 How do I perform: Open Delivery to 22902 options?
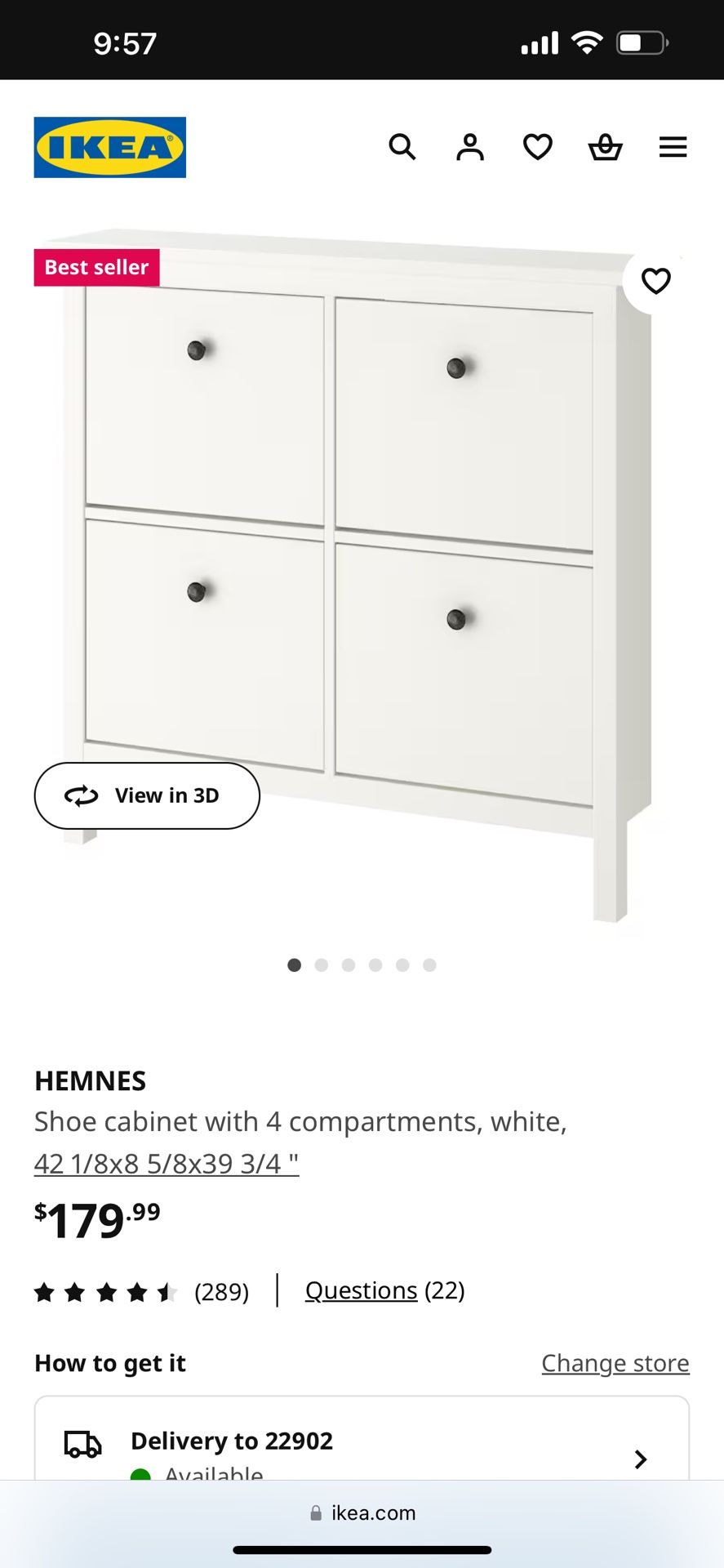(x=362, y=1450)
